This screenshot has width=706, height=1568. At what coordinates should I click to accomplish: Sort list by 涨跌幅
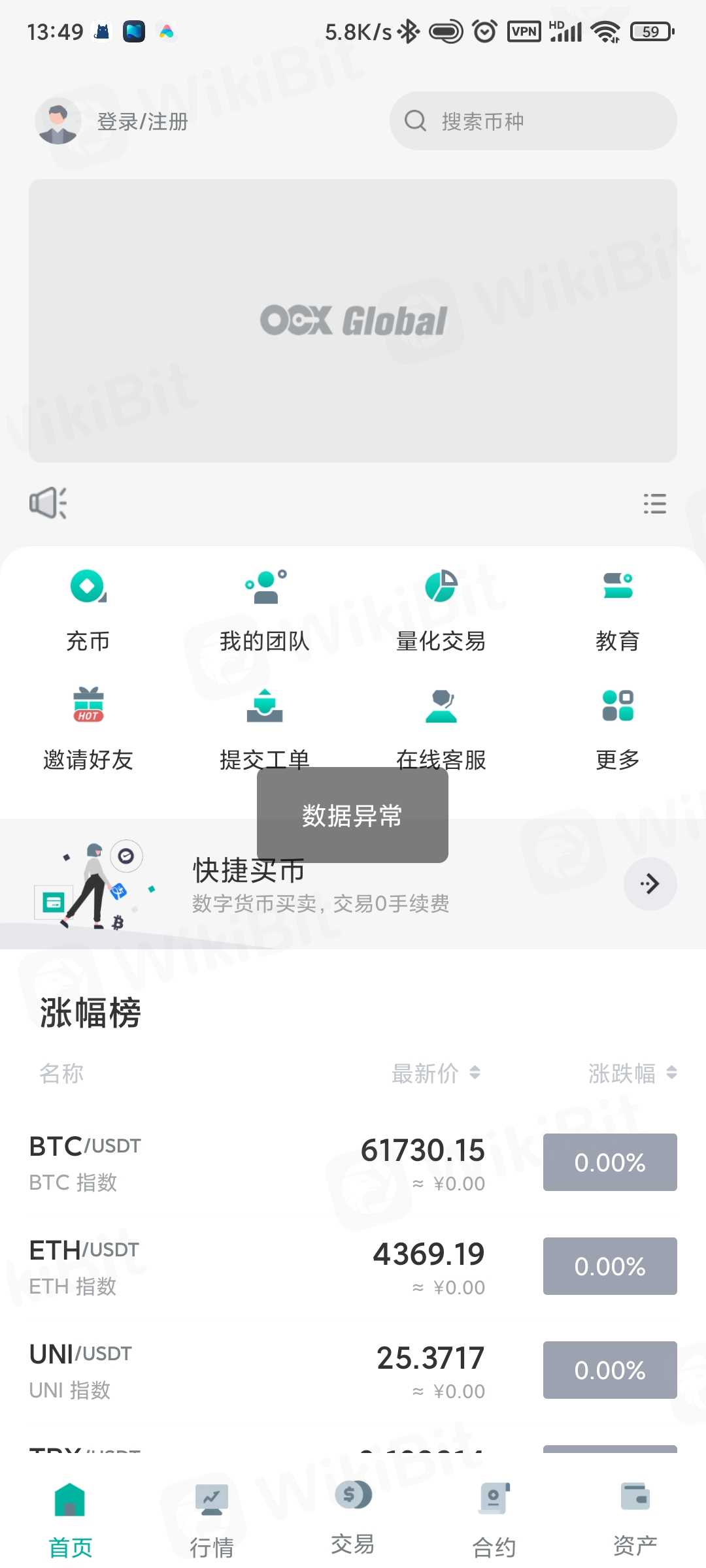[631, 1073]
